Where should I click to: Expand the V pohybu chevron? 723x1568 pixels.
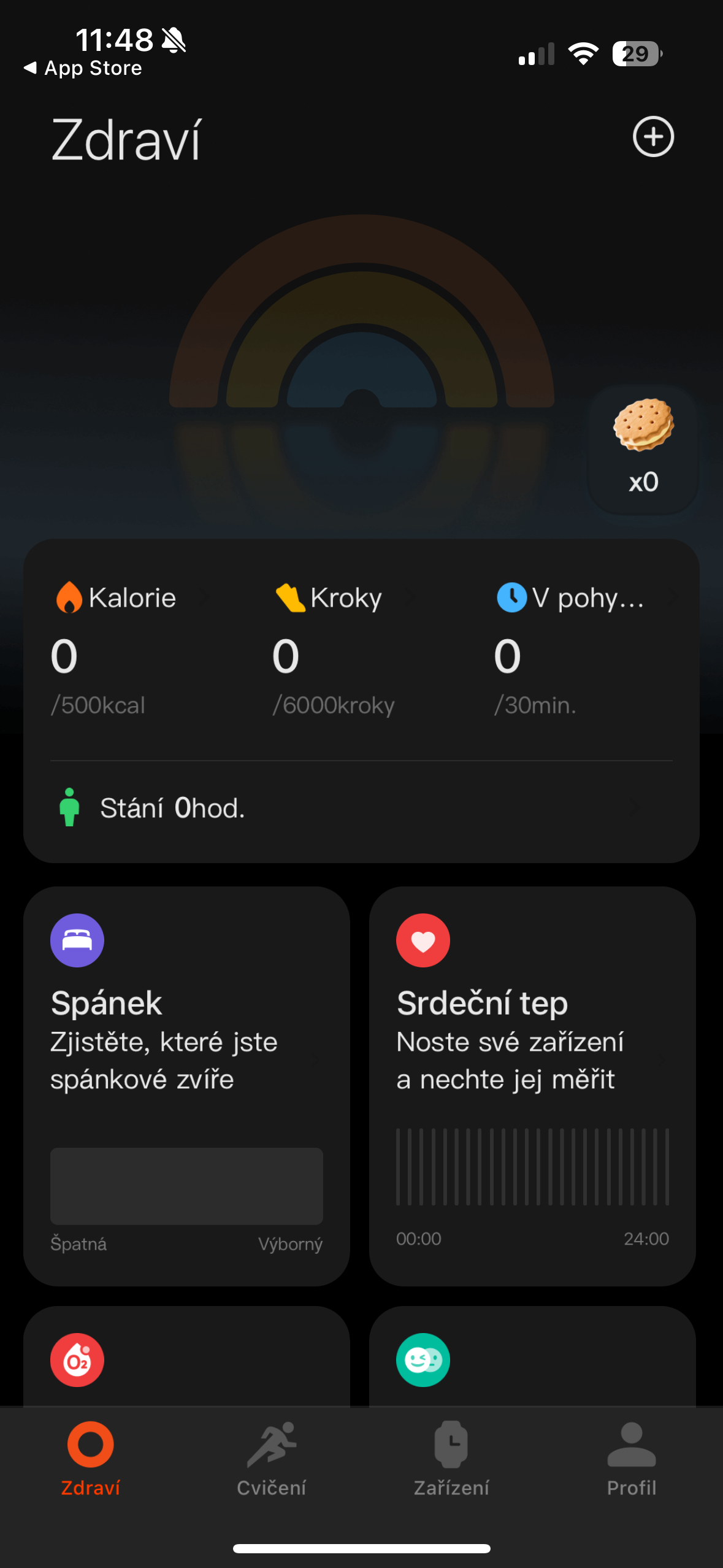tap(673, 597)
